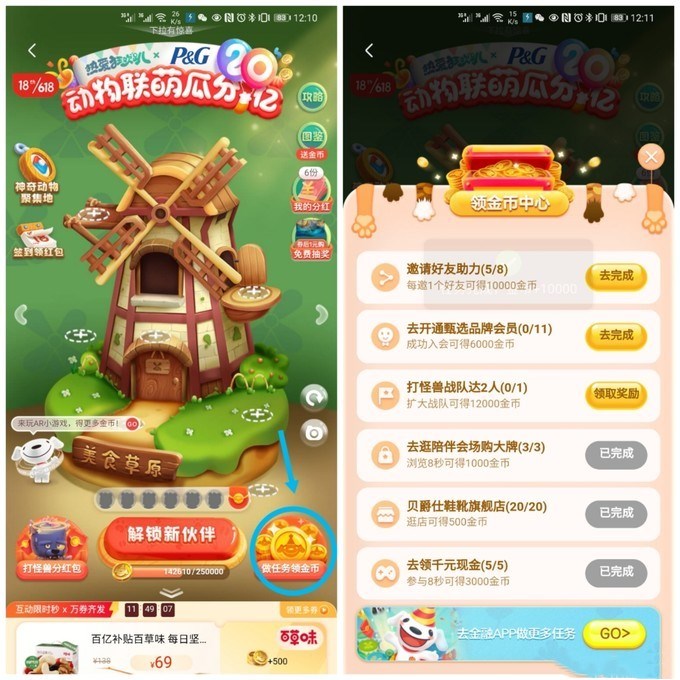Open the 攻略 strategy guide

tap(313, 97)
